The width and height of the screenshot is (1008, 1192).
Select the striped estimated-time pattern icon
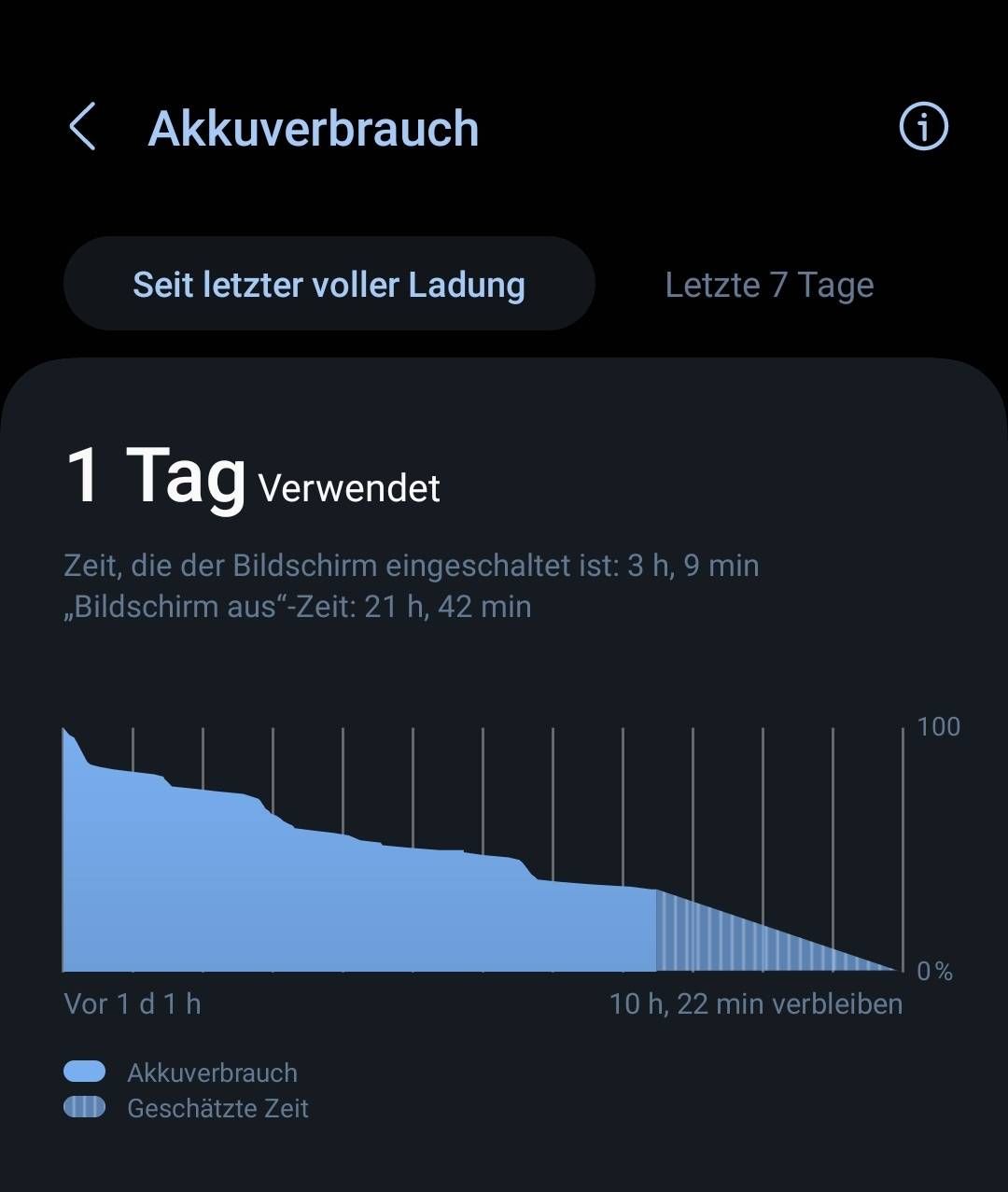pyautogui.click(x=84, y=1108)
